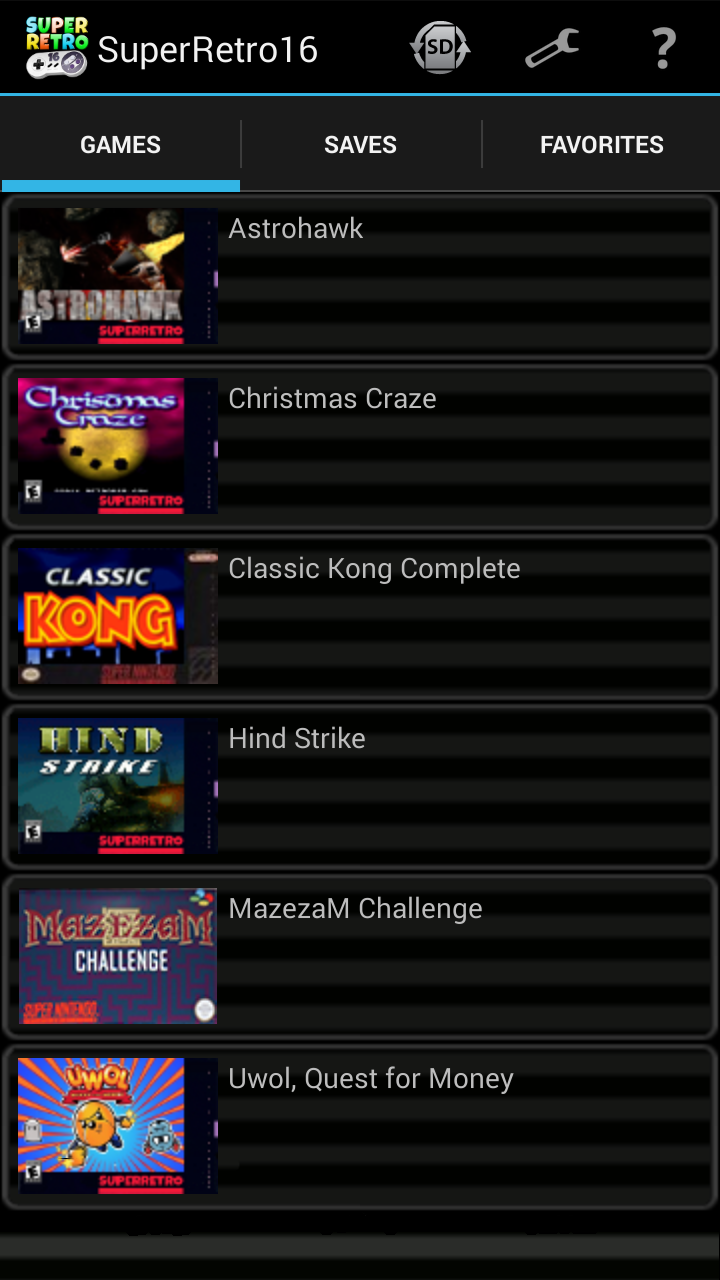Open the settings wrench icon
The height and width of the screenshot is (1280, 720).
pyautogui.click(x=552, y=48)
